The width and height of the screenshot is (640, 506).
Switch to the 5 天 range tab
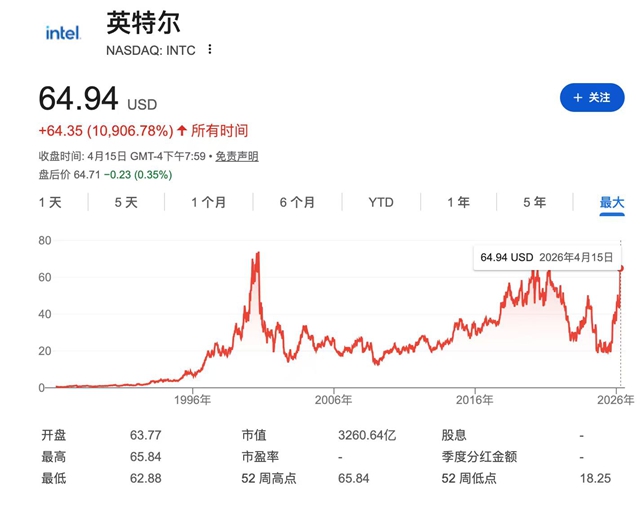(126, 202)
